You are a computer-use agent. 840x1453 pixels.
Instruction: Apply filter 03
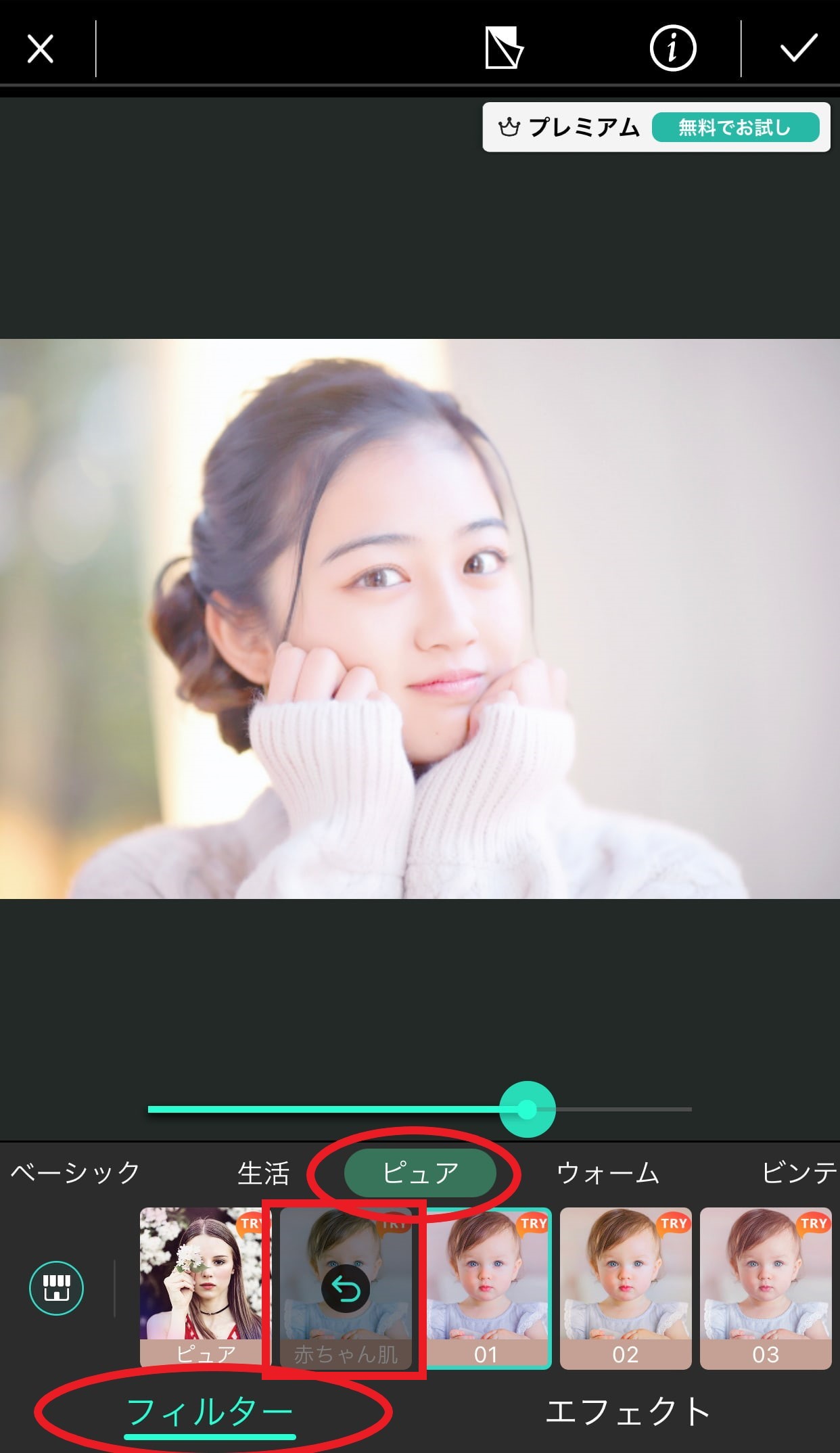point(766,1288)
